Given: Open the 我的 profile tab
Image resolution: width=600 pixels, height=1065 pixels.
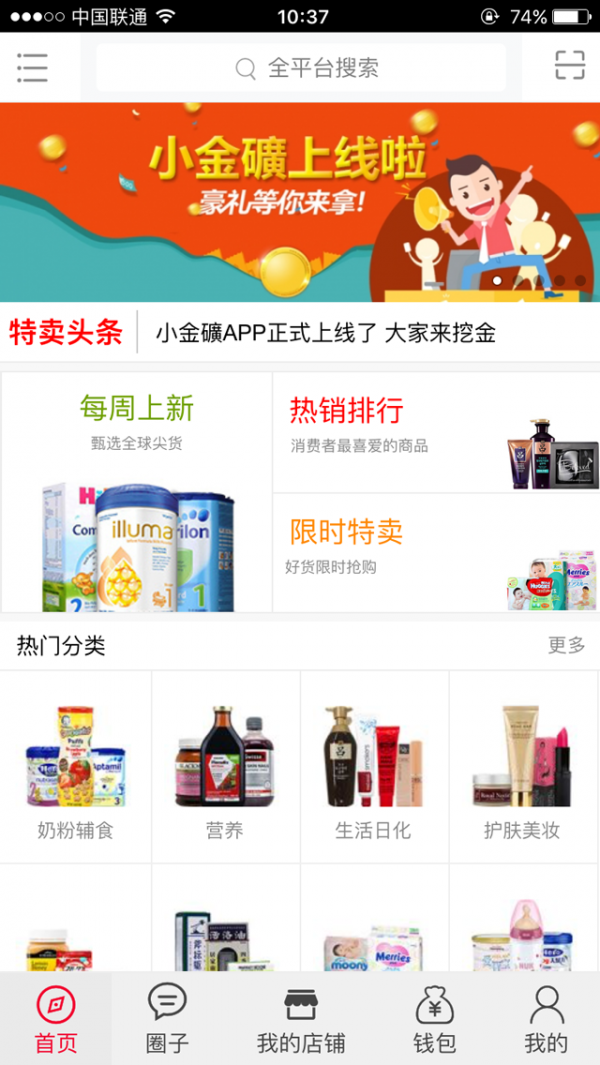Looking at the screenshot, I should pos(546,1018).
